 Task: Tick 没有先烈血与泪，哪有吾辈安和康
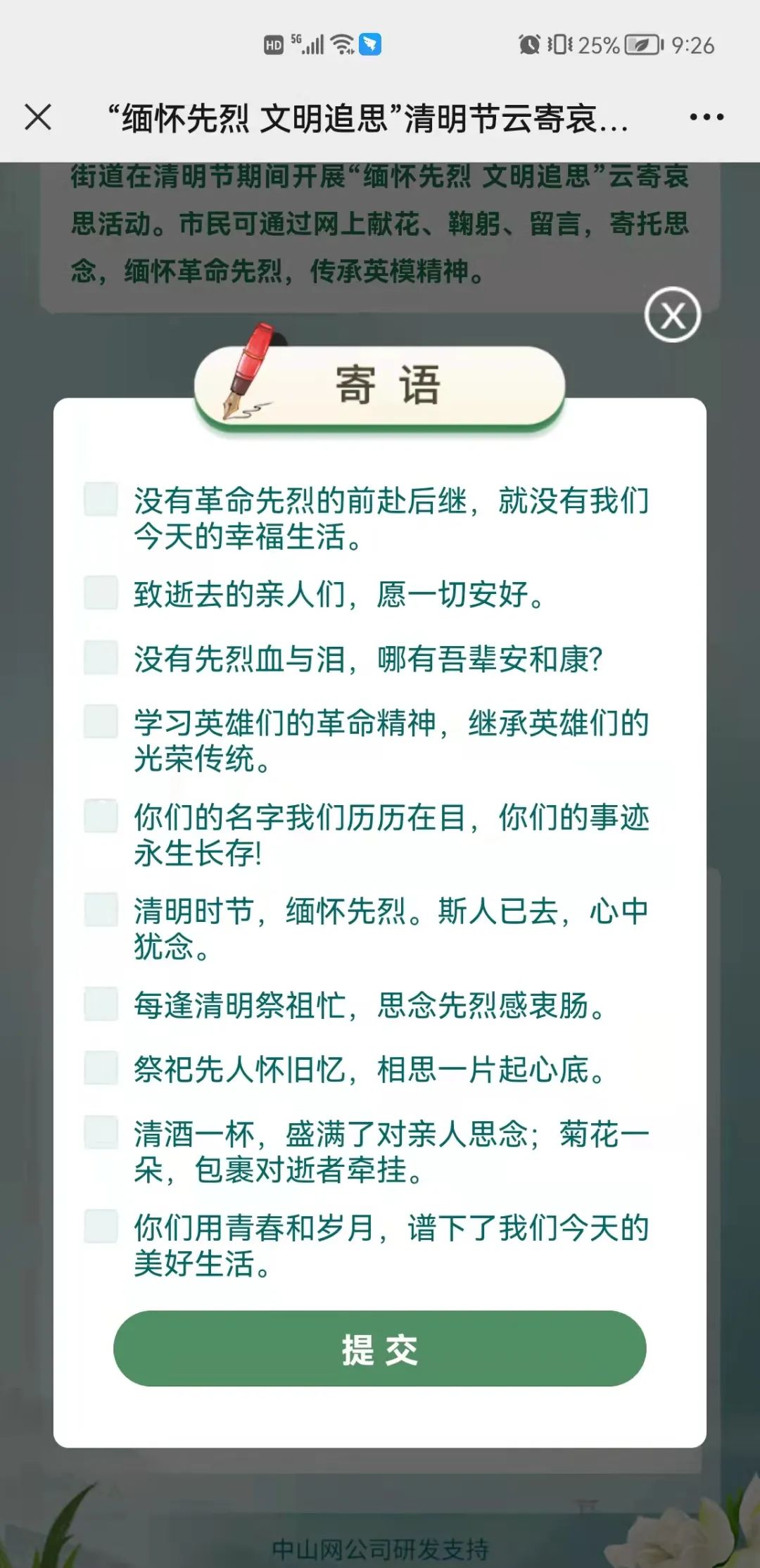click(101, 657)
